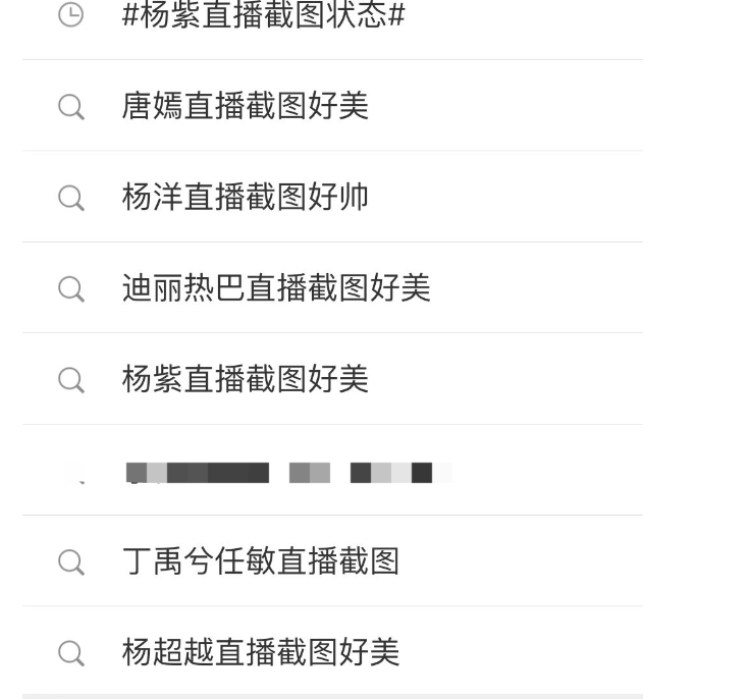The height and width of the screenshot is (699, 750).
Task: Tap suggestion 杨洋直播截图好帅
Action: point(245,197)
